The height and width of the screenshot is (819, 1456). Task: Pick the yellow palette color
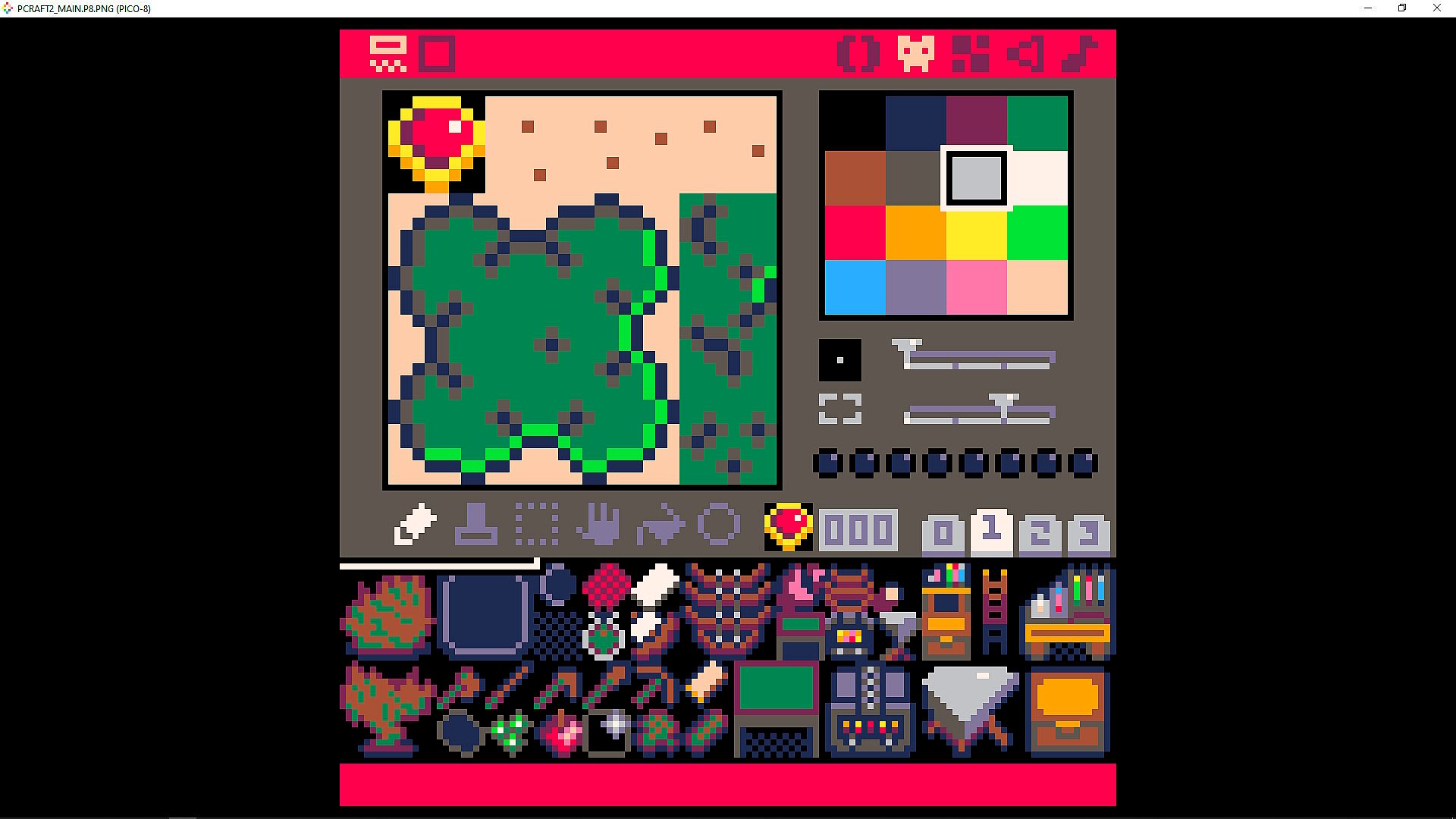[976, 233]
